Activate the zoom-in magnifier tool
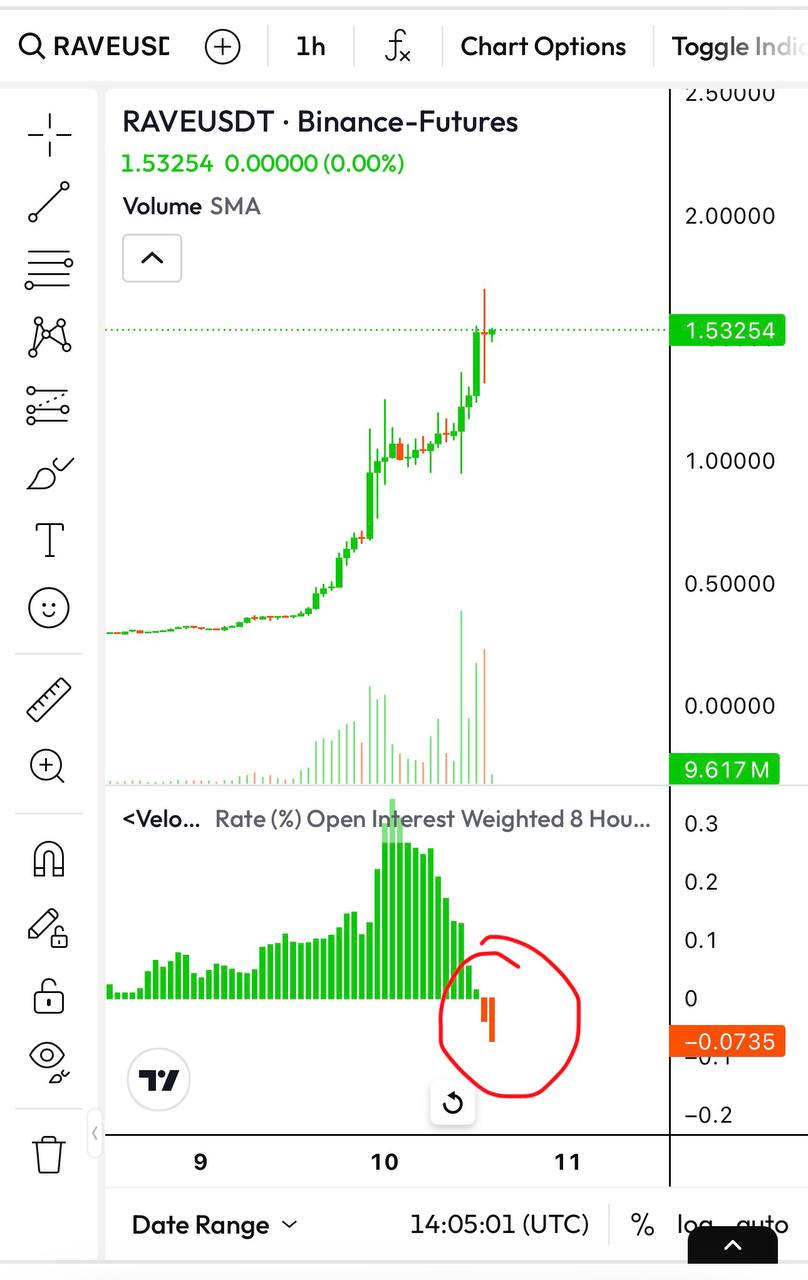The width and height of the screenshot is (808, 1280). 49,767
